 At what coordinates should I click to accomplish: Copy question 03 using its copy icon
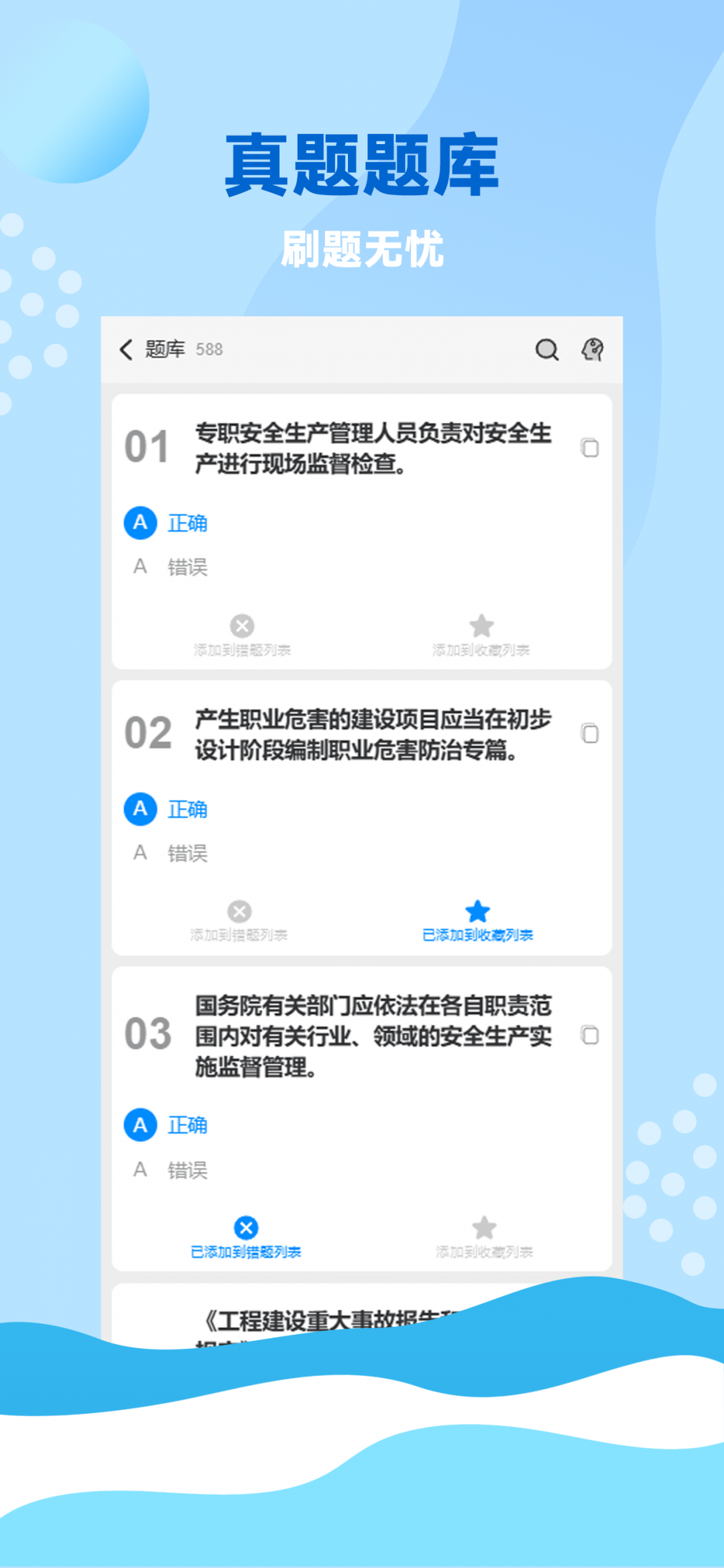(589, 1036)
